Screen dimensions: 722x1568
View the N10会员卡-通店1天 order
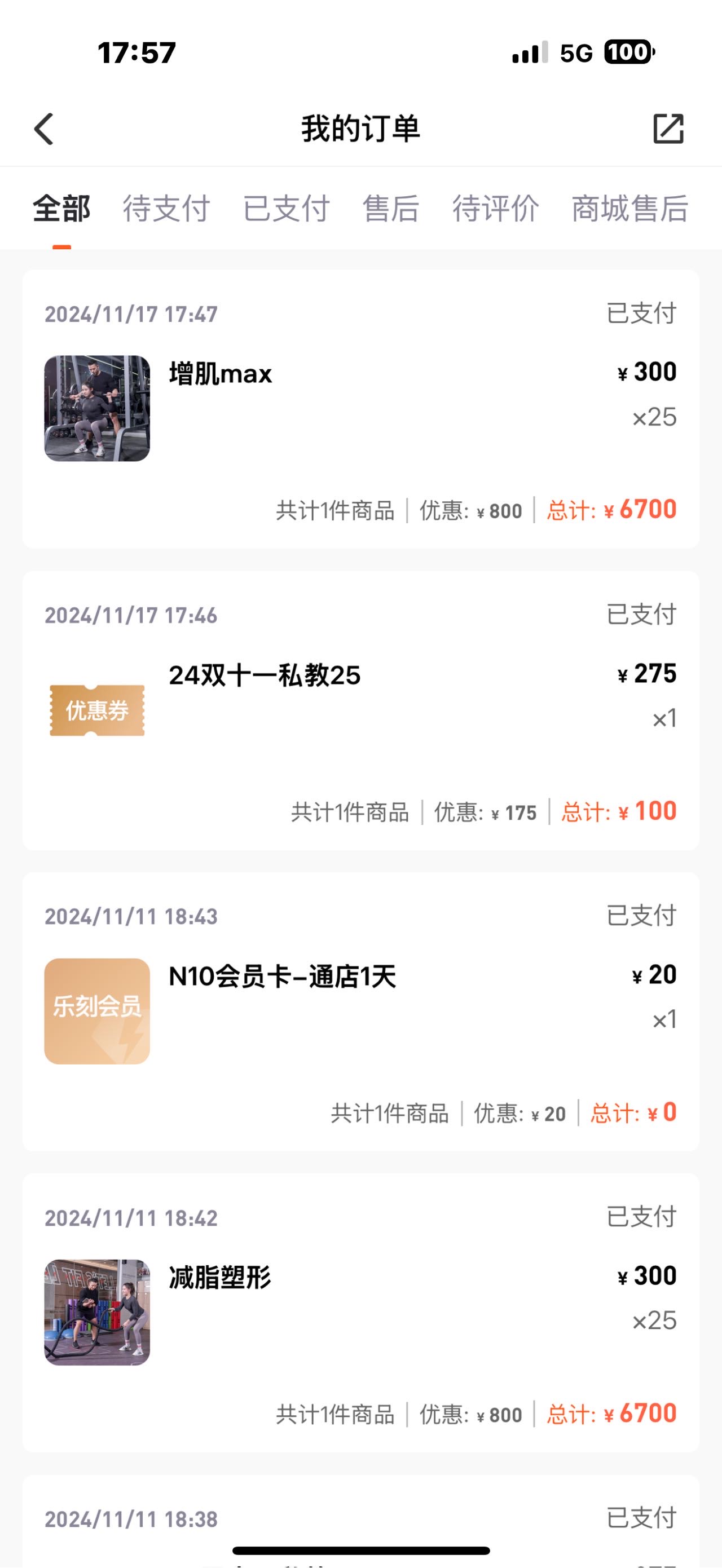click(360, 1012)
